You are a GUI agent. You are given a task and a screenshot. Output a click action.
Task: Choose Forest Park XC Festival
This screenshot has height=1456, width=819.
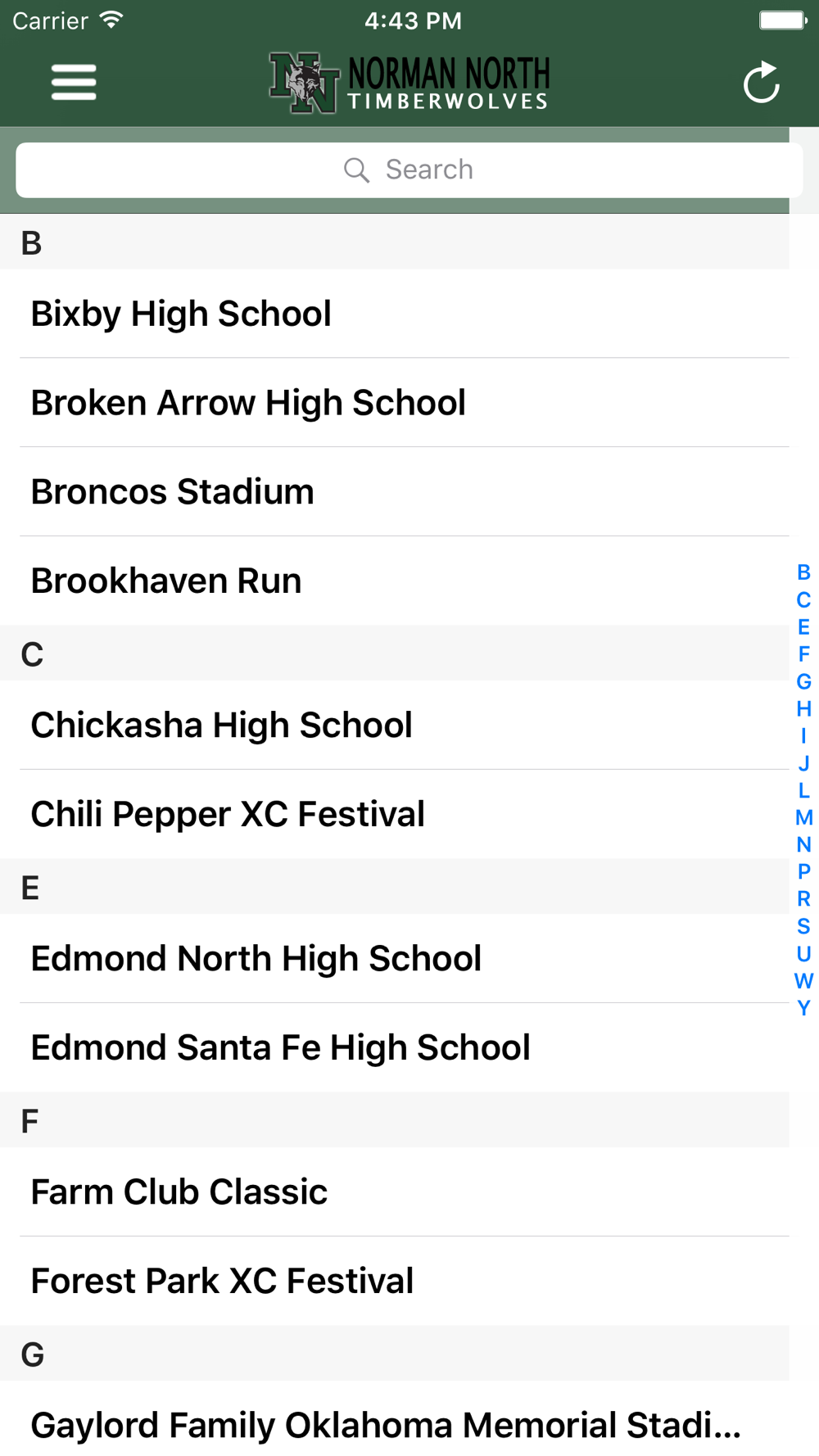click(395, 1281)
